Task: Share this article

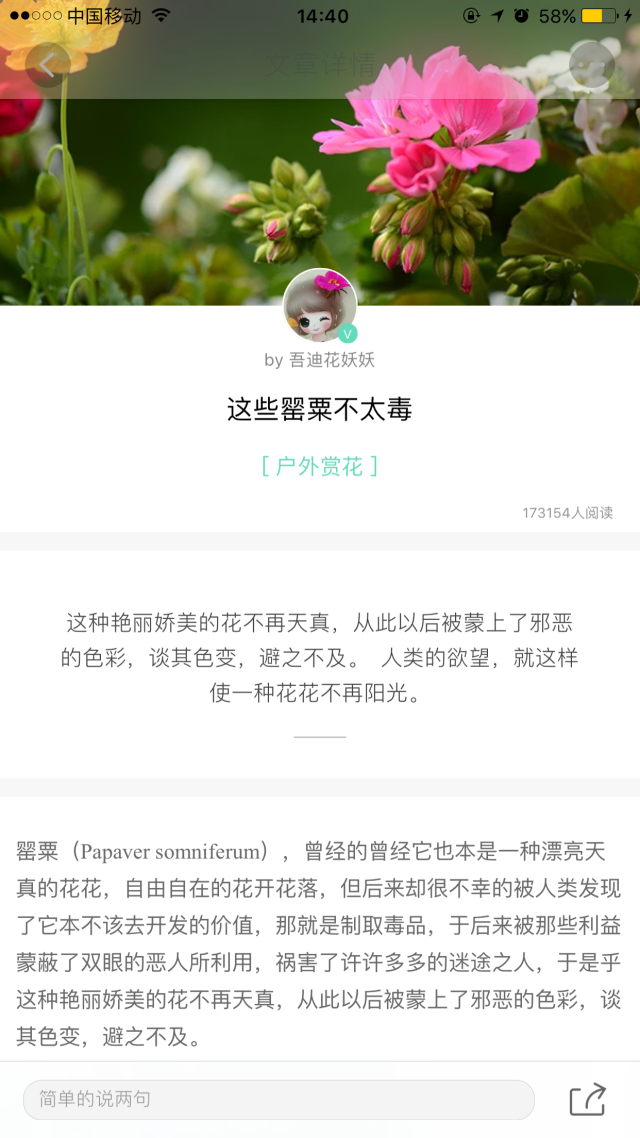Action: tap(588, 1099)
